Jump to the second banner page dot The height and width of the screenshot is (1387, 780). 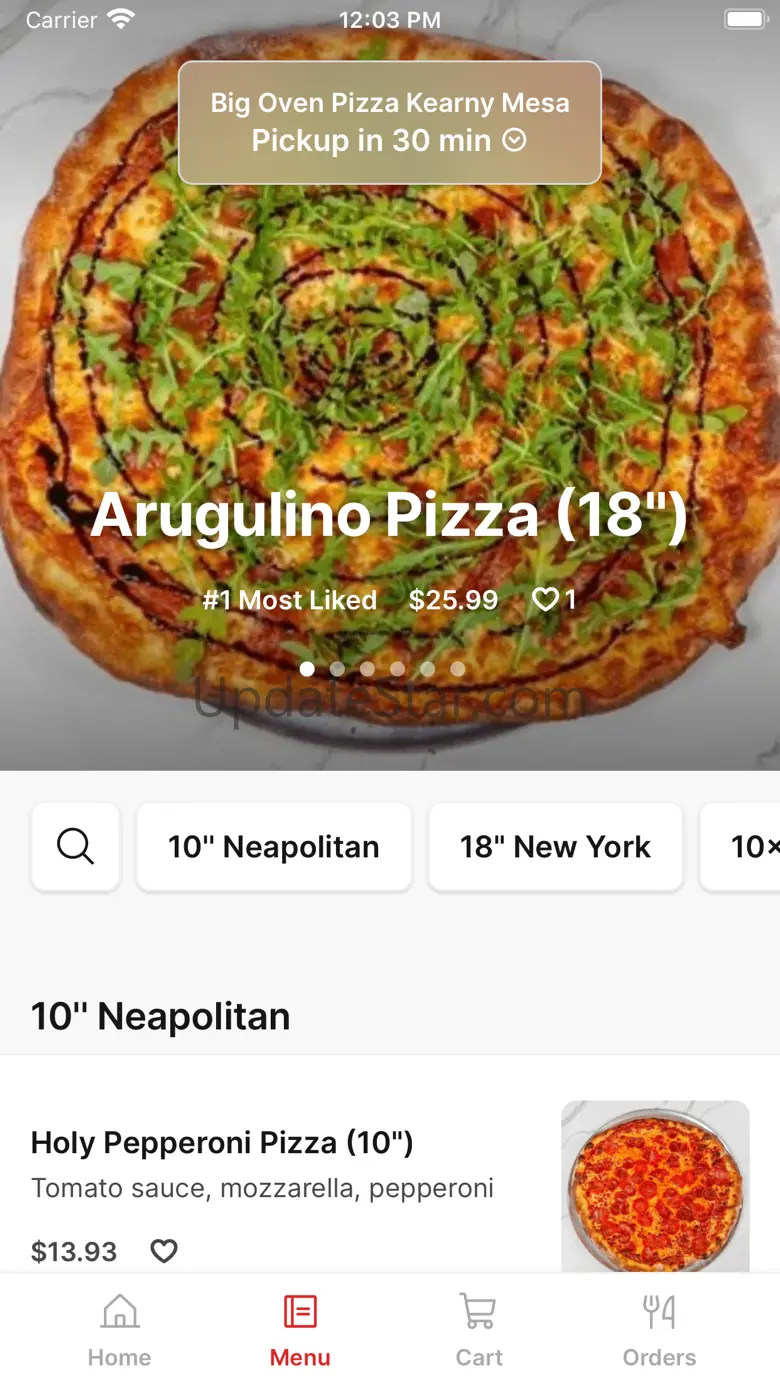pos(337,668)
